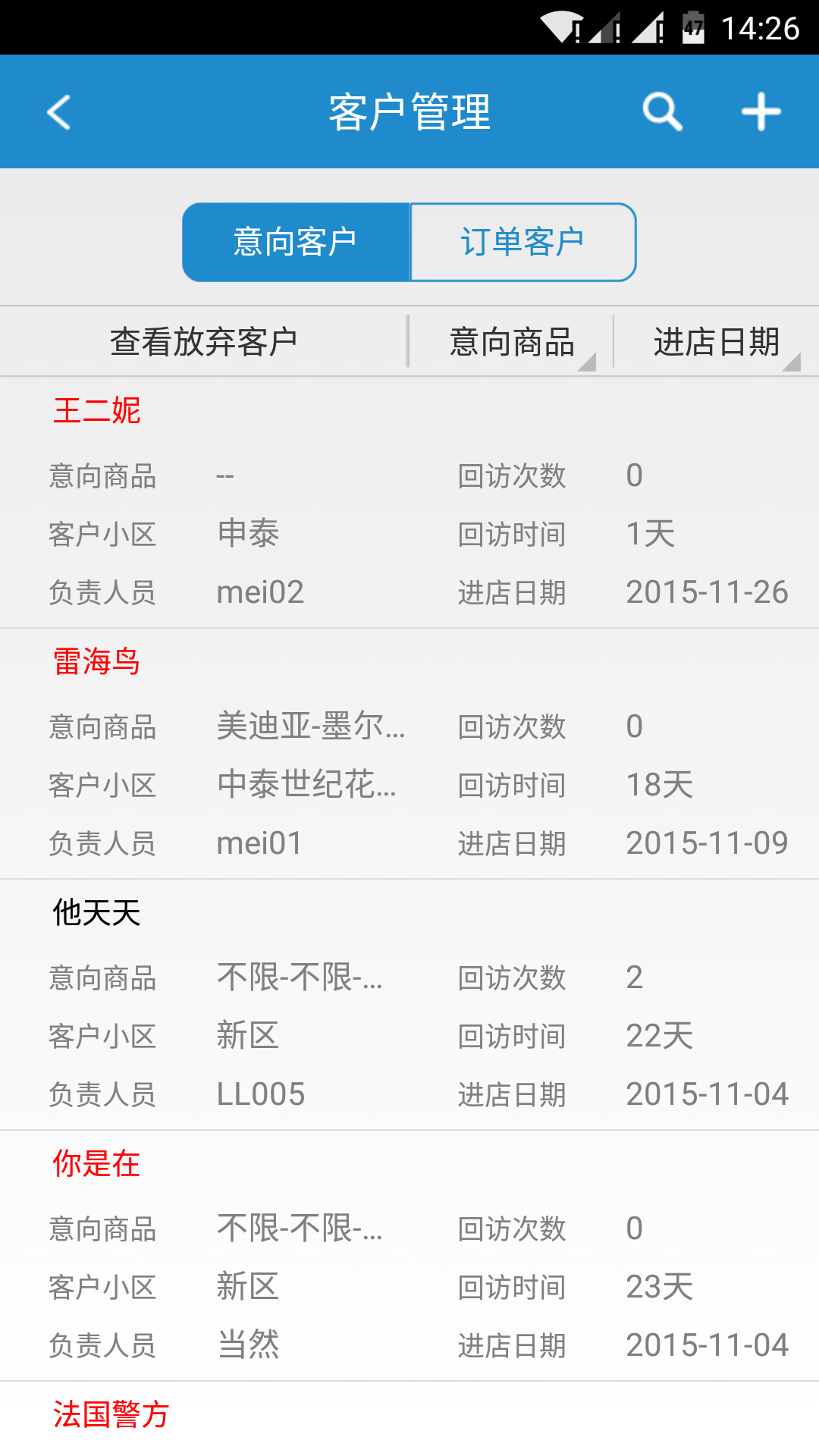Open the search icon in title bar
The height and width of the screenshot is (1456, 819).
pyautogui.click(x=663, y=111)
